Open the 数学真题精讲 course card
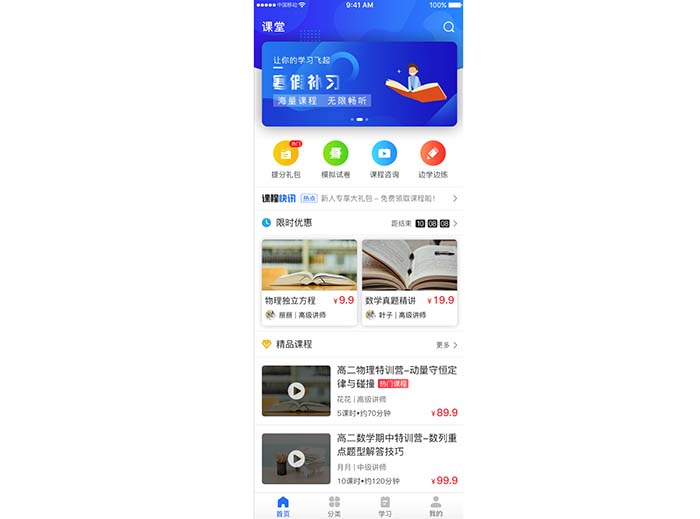Screen dimensions: 700x519 409,282
